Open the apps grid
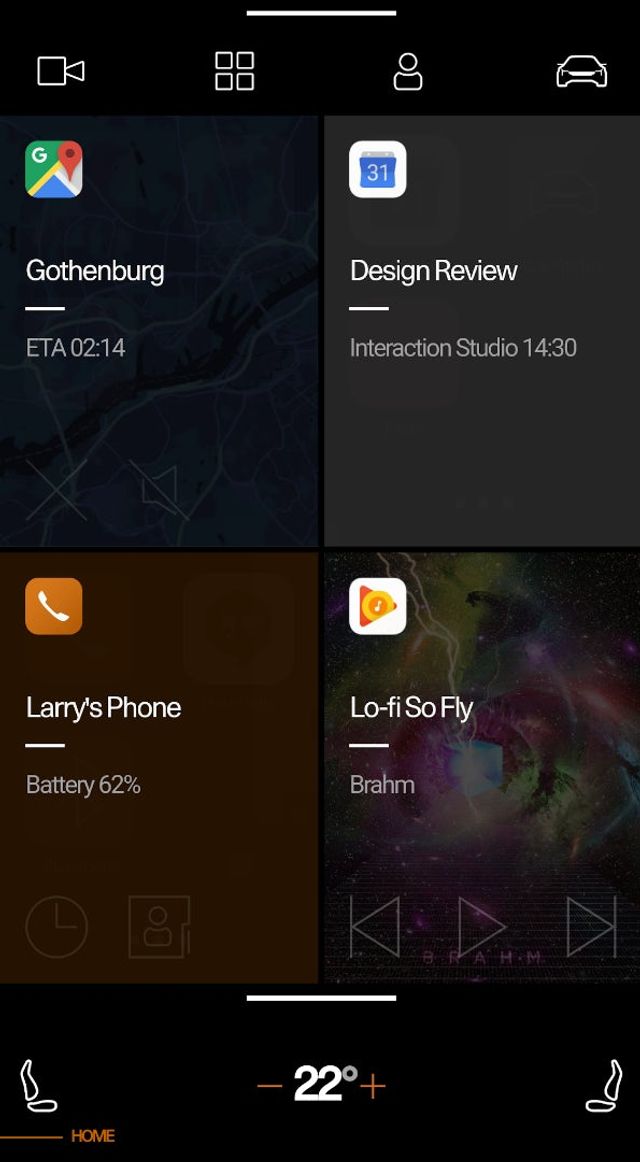This screenshot has height=1162, width=640. [235, 71]
